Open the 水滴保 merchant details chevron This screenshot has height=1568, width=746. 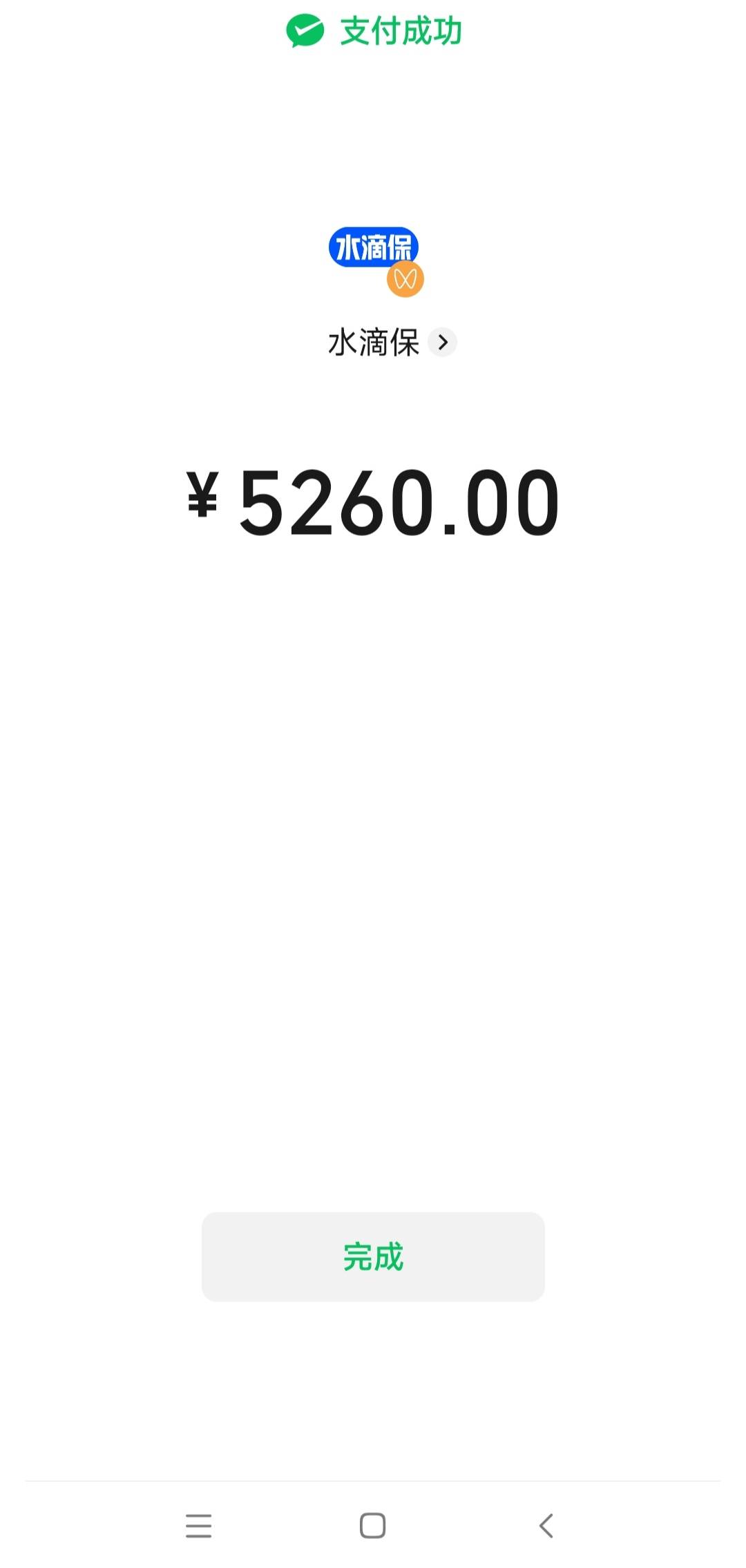pos(442,342)
